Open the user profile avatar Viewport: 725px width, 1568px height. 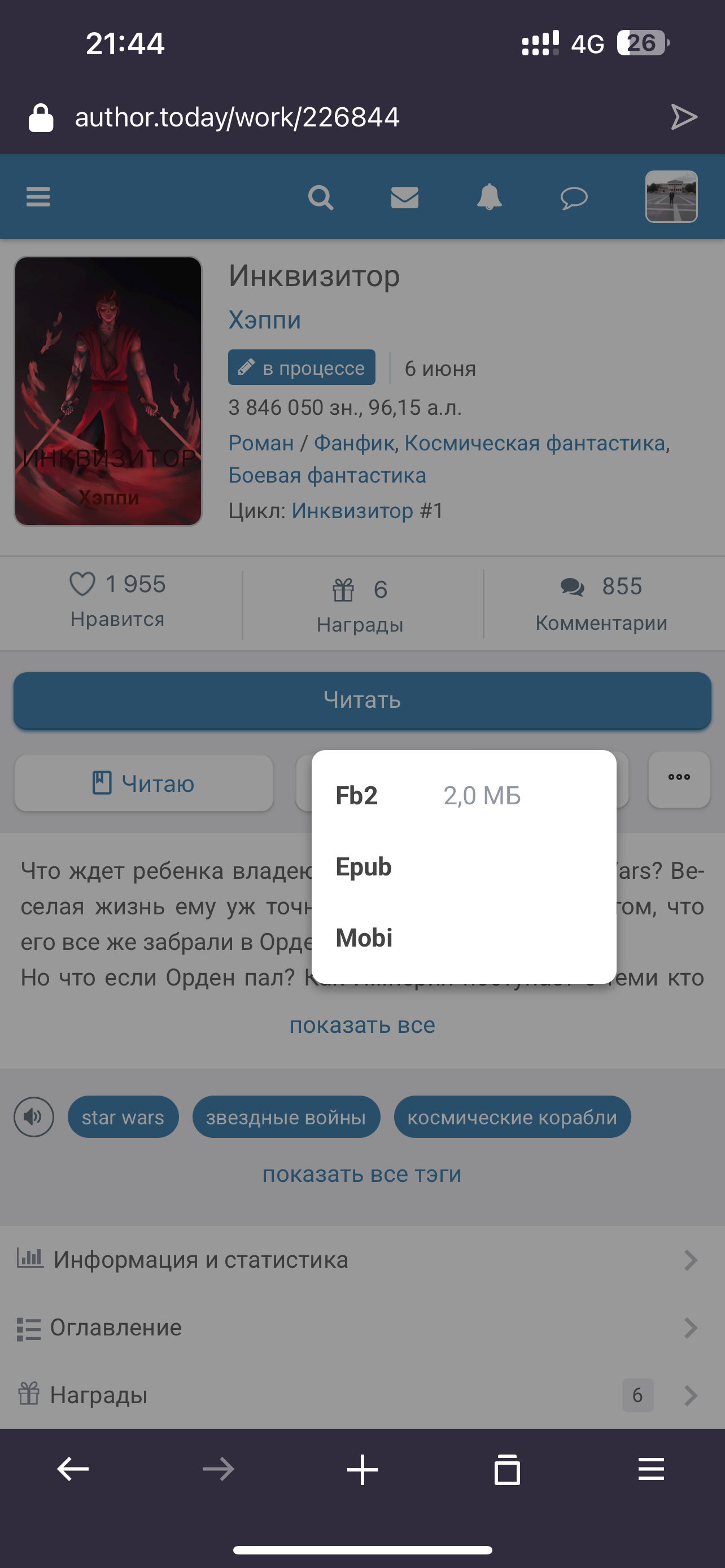click(671, 196)
